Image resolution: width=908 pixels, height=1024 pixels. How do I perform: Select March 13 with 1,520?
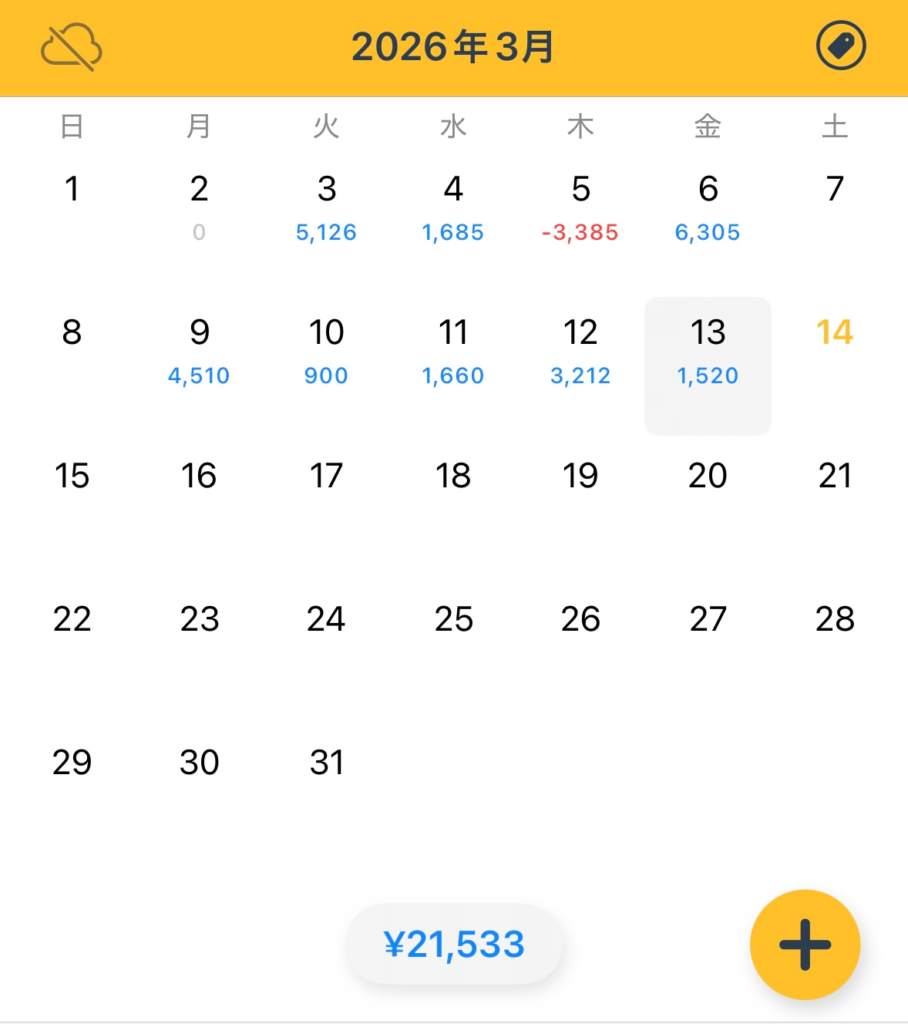tap(708, 352)
